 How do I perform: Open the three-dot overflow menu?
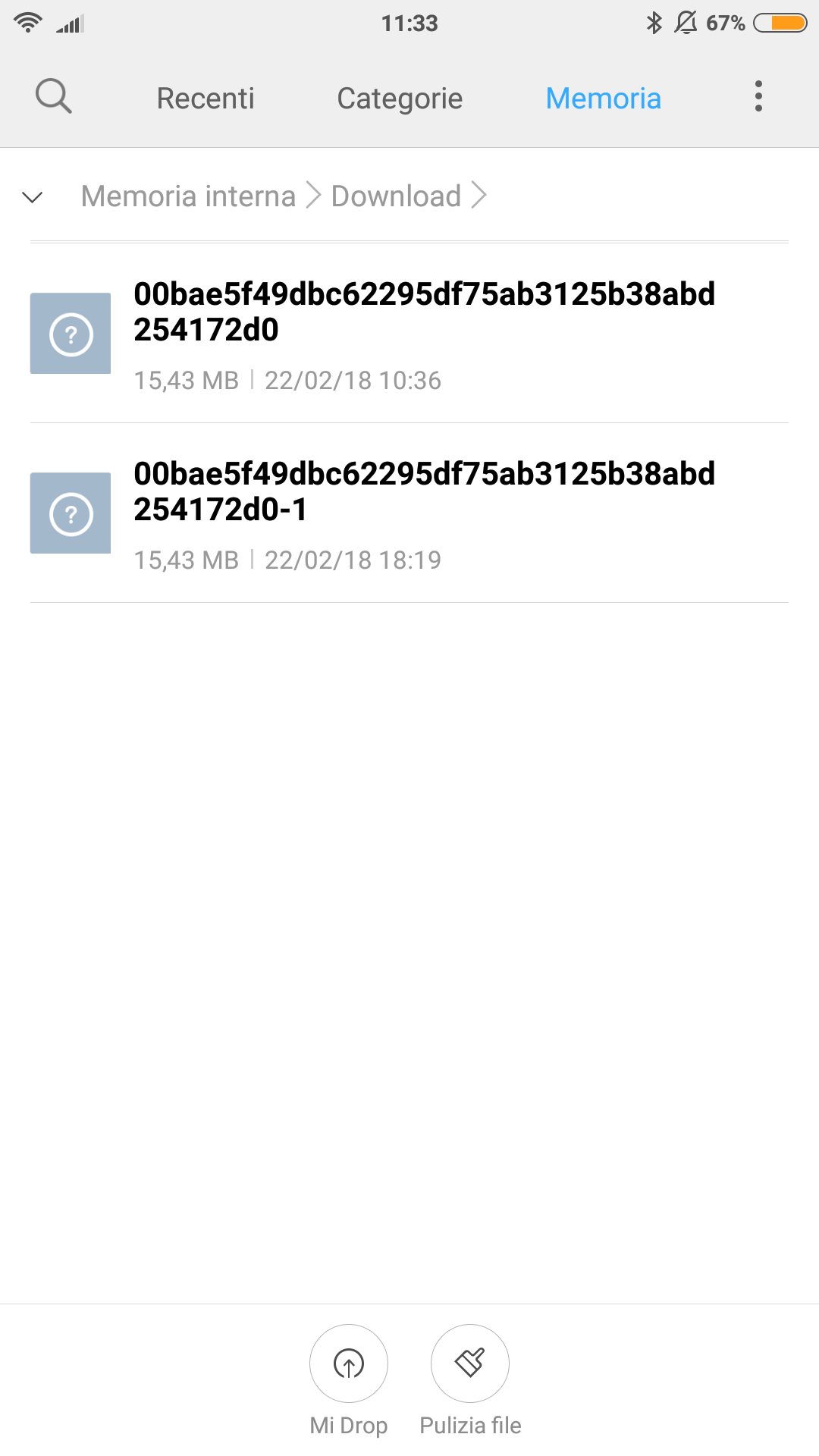[758, 97]
